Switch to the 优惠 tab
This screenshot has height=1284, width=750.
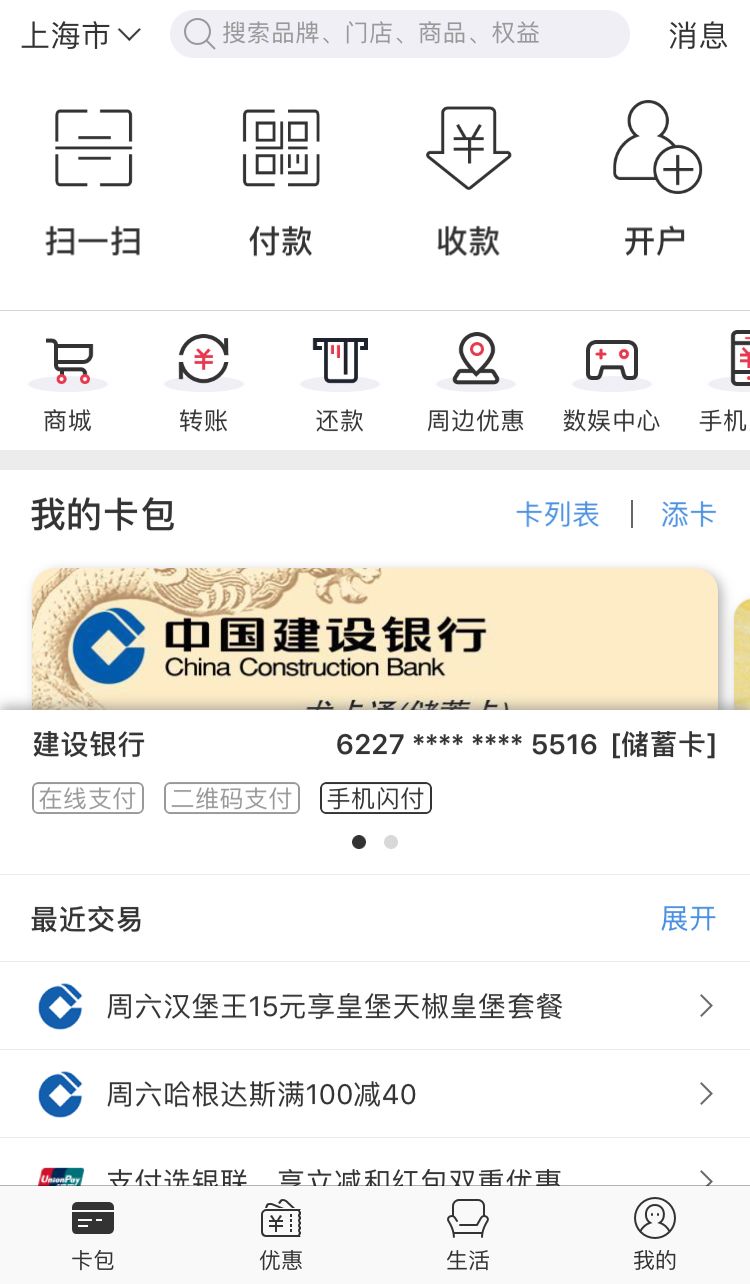[x=281, y=1234]
